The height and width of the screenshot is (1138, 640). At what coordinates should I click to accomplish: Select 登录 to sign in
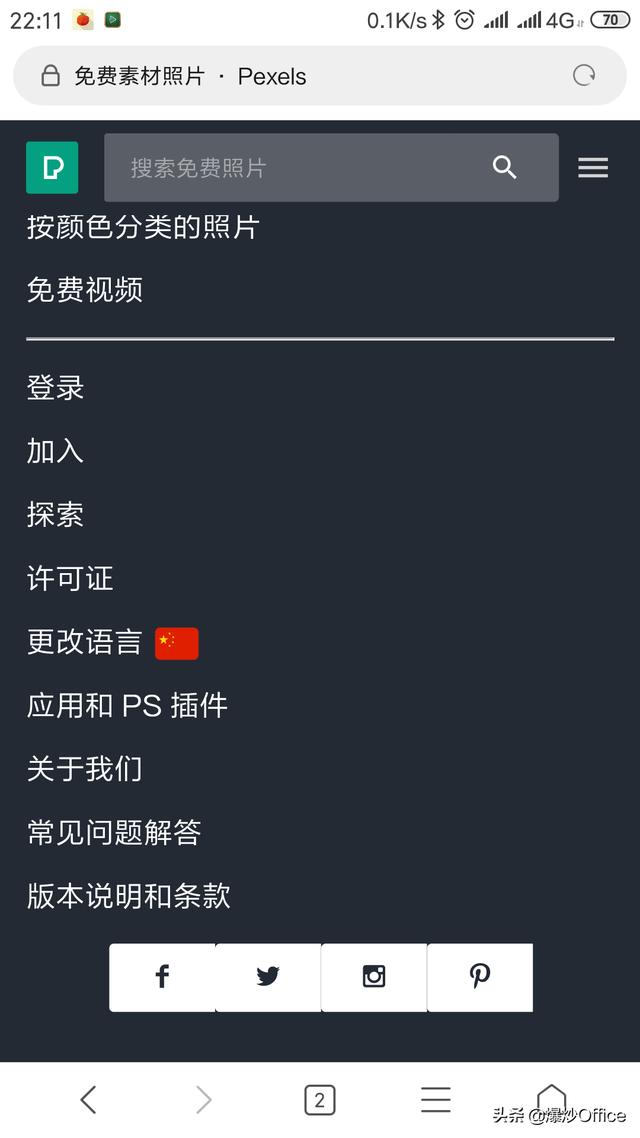(x=56, y=388)
